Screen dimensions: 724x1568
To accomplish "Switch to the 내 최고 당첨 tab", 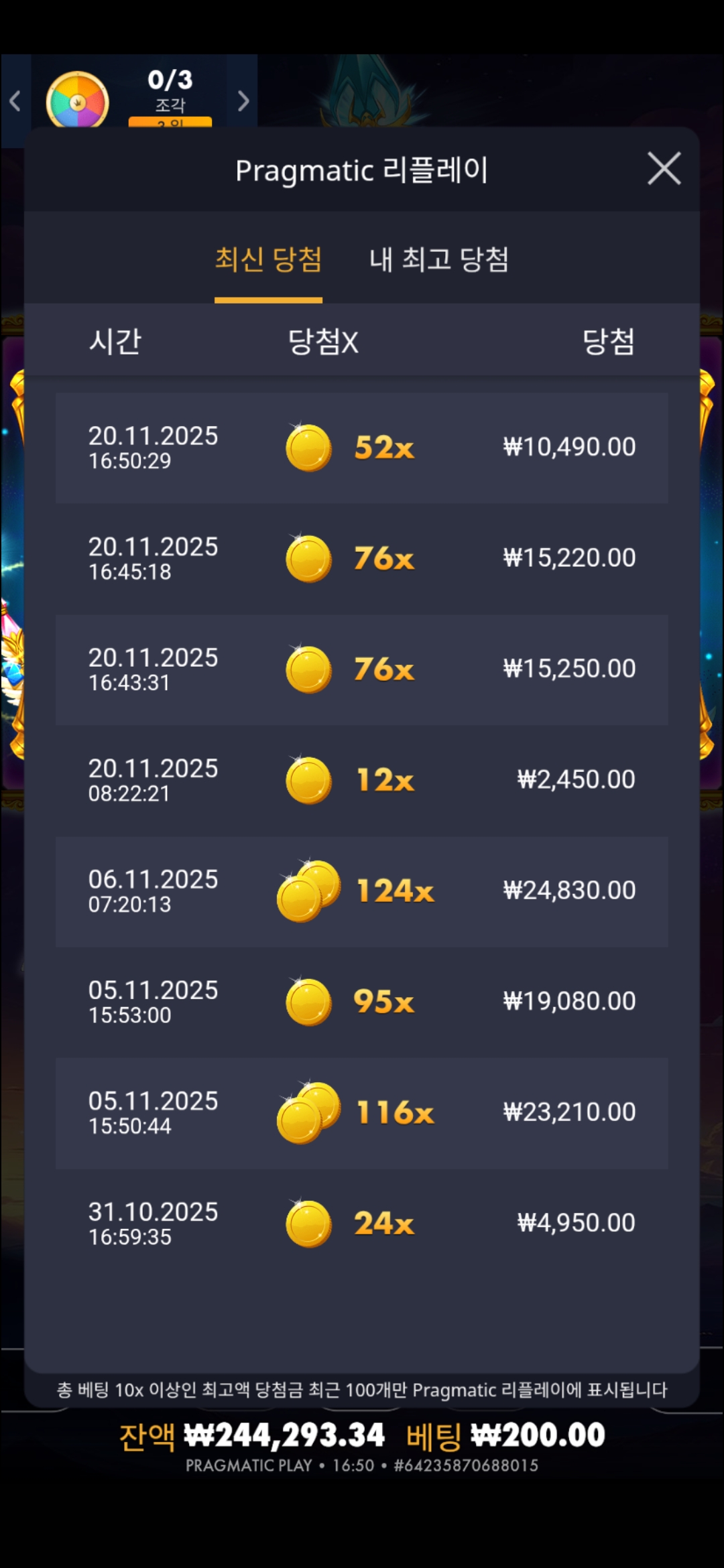I will [x=439, y=259].
